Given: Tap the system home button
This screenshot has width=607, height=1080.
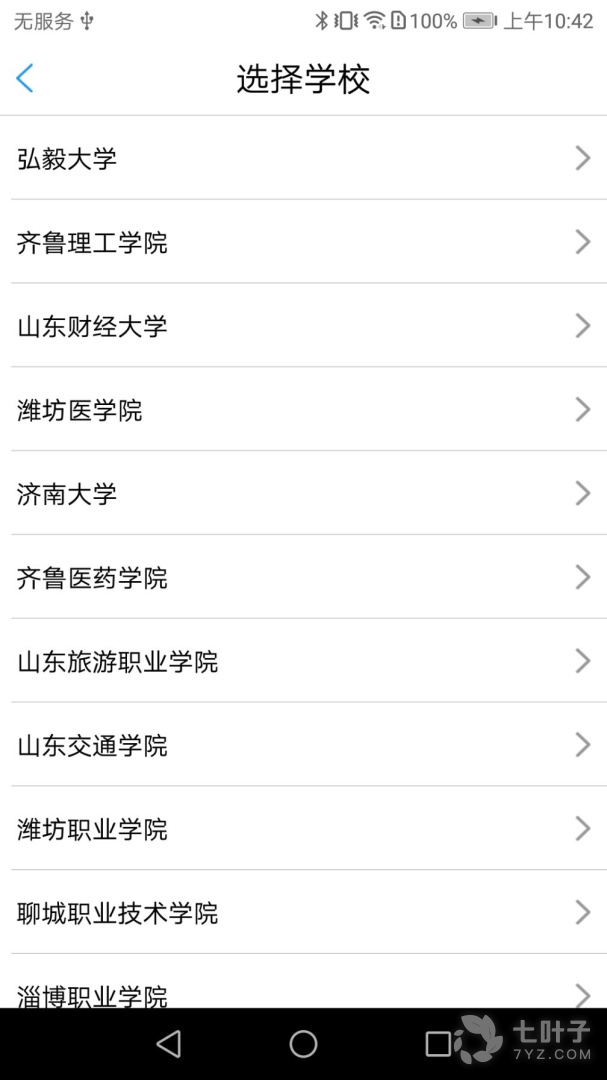Looking at the screenshot, I should (x=303, y=1045).
